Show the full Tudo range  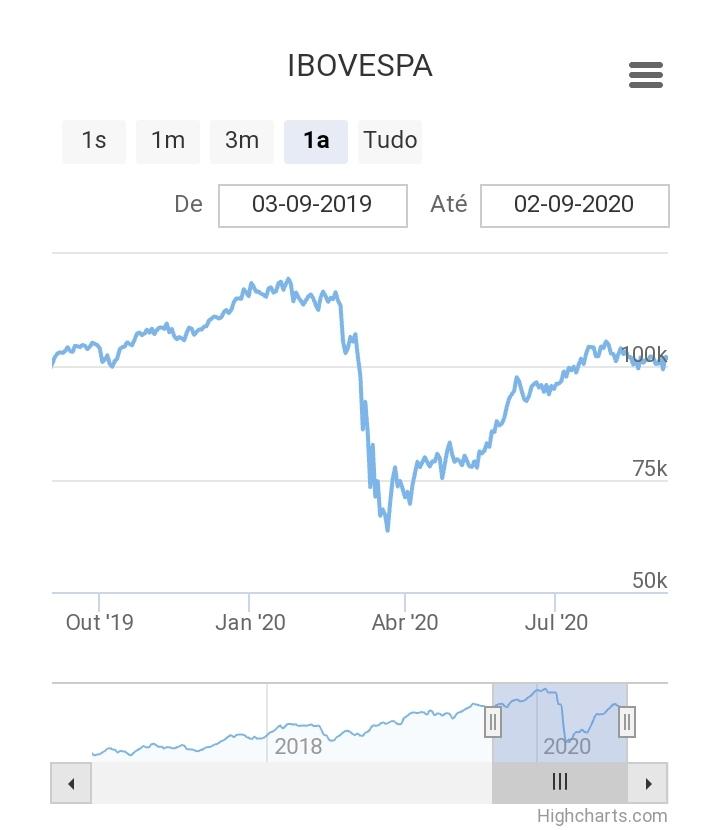point(390,141)
